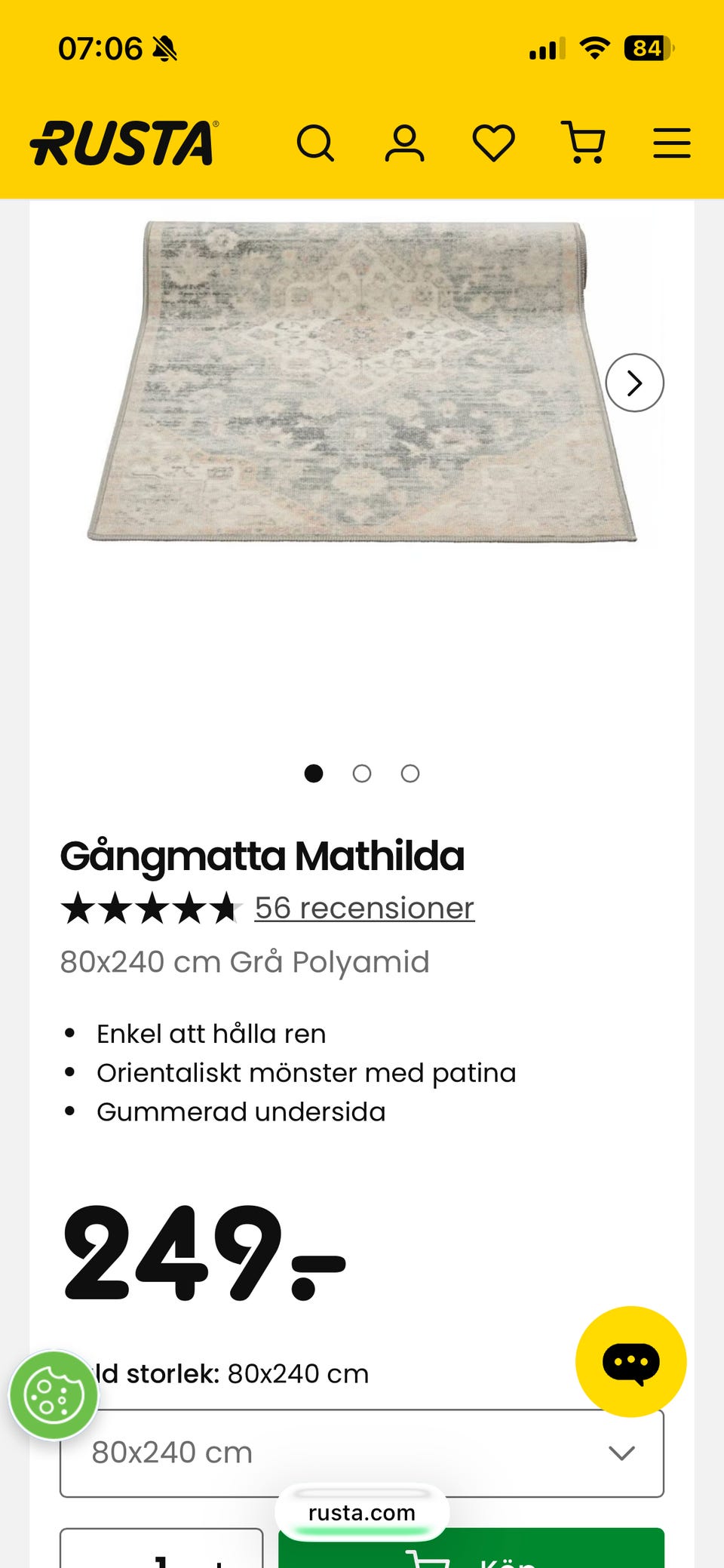Viewport: 724px width, 1568px height.
Task: Show the next product image
Action: (633, 383)
